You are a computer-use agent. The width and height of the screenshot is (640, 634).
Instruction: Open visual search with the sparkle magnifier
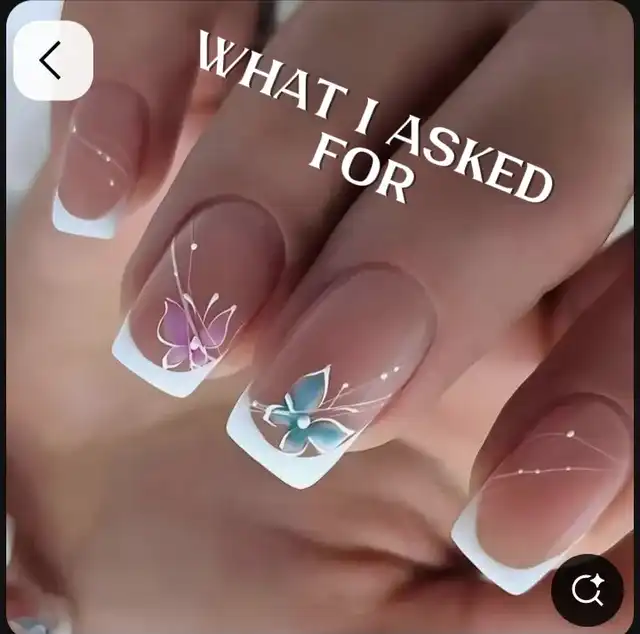587,590
